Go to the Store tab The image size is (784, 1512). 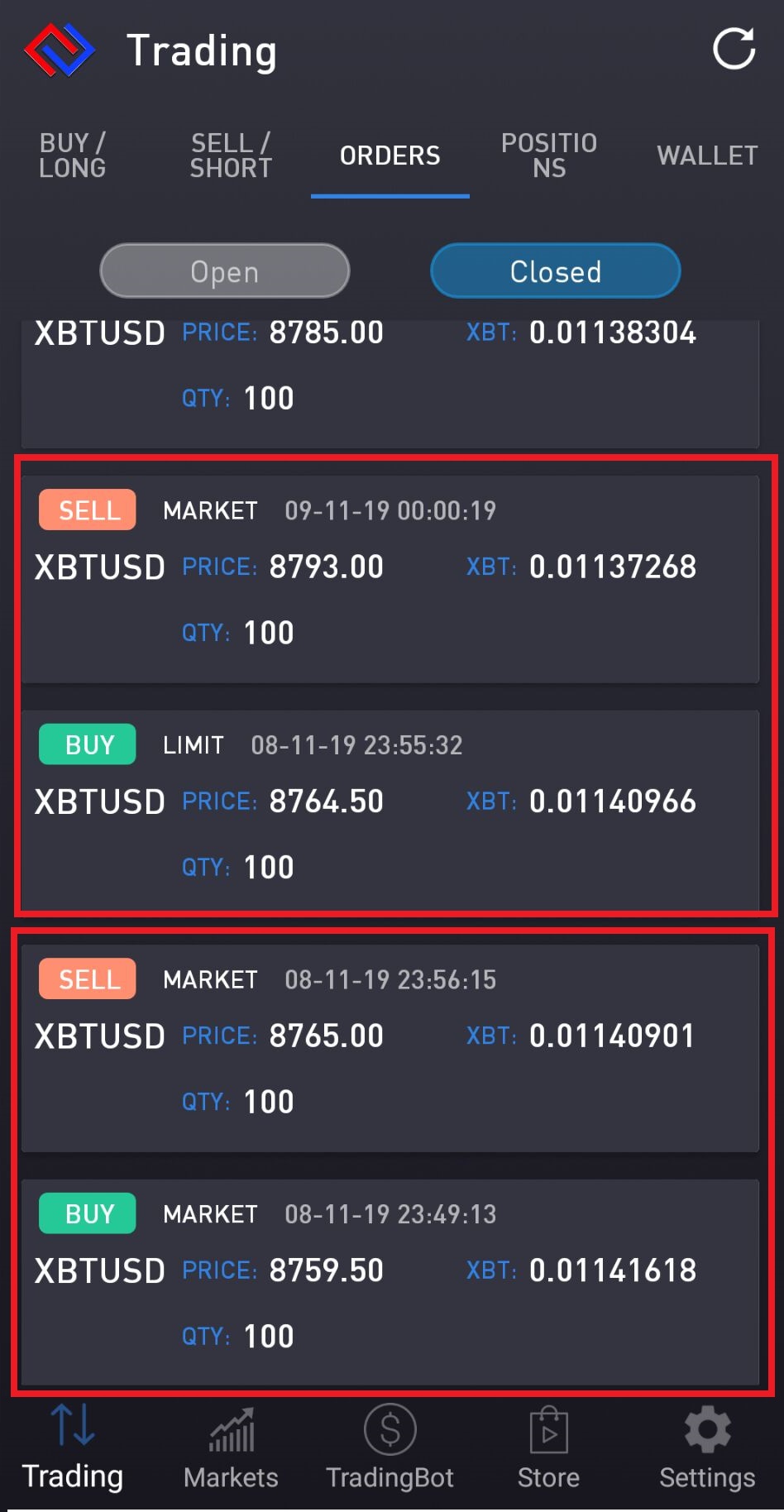tap(548, 1448)
